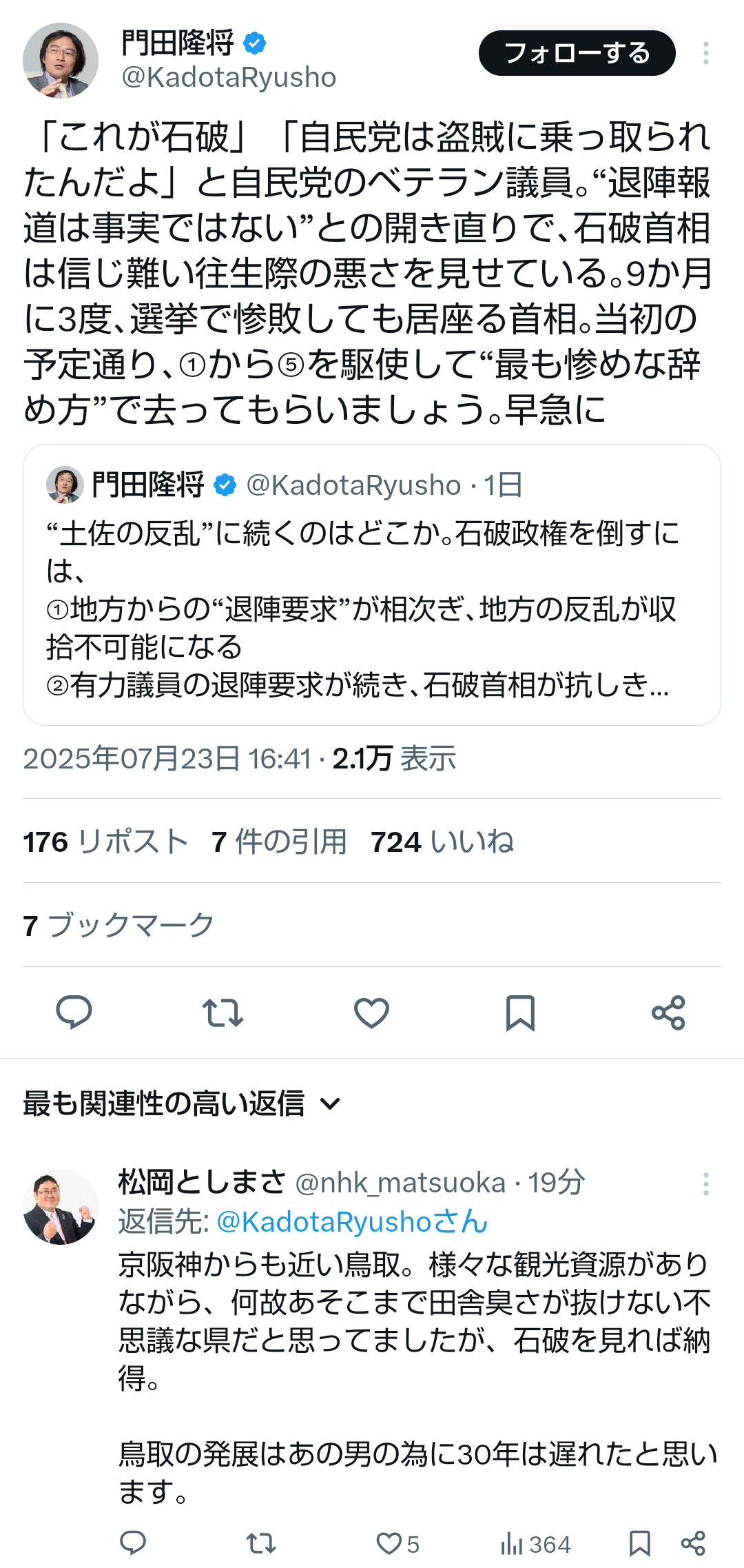Image resolution: width=744 pixels, height=1568 pixels.
Task: View the 176 リポスト list
Action: pyautogui.click(x=105, y=842)
